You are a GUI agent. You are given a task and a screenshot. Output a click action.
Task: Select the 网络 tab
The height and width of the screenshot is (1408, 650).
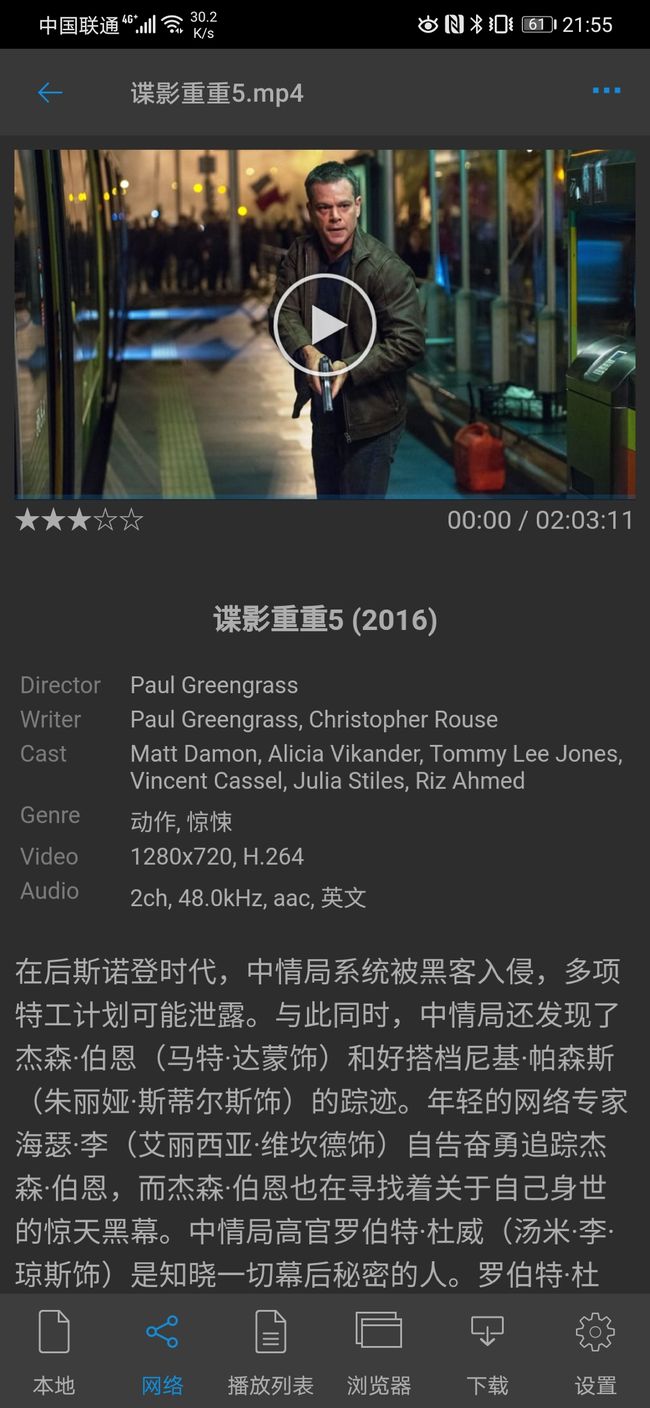pos(162,1352)
